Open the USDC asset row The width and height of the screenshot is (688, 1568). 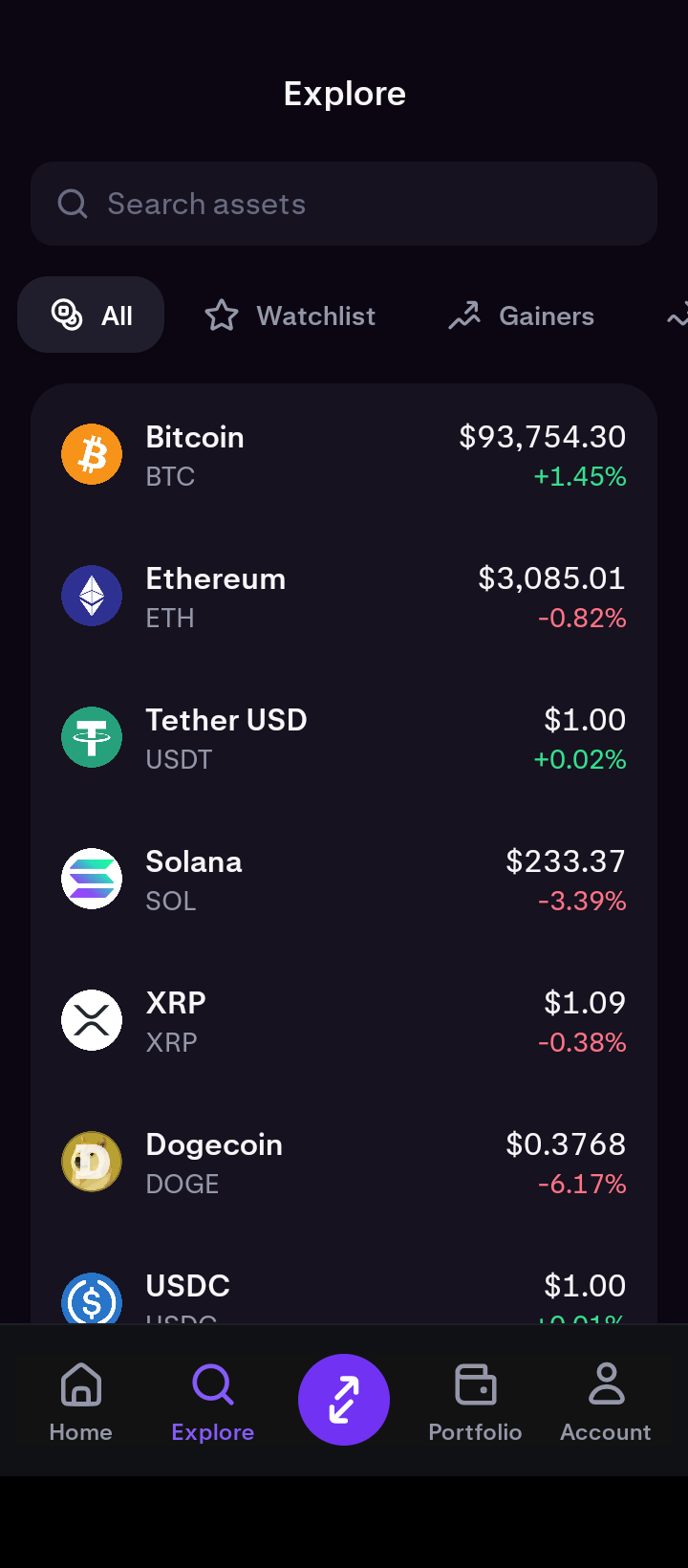[x=344, y=1293]
